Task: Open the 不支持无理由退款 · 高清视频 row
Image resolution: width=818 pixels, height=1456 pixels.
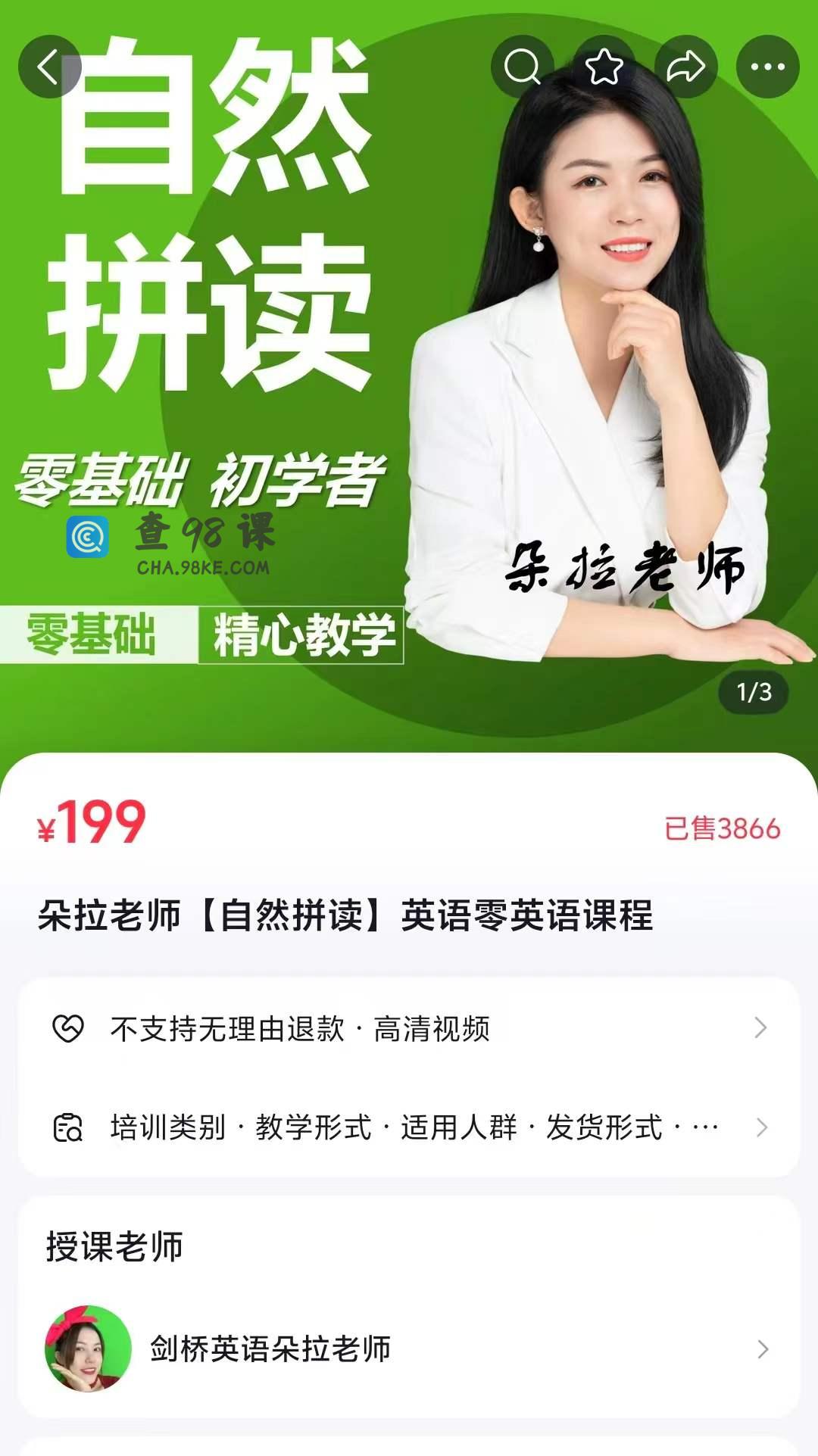Action: tap(409, 1028)
